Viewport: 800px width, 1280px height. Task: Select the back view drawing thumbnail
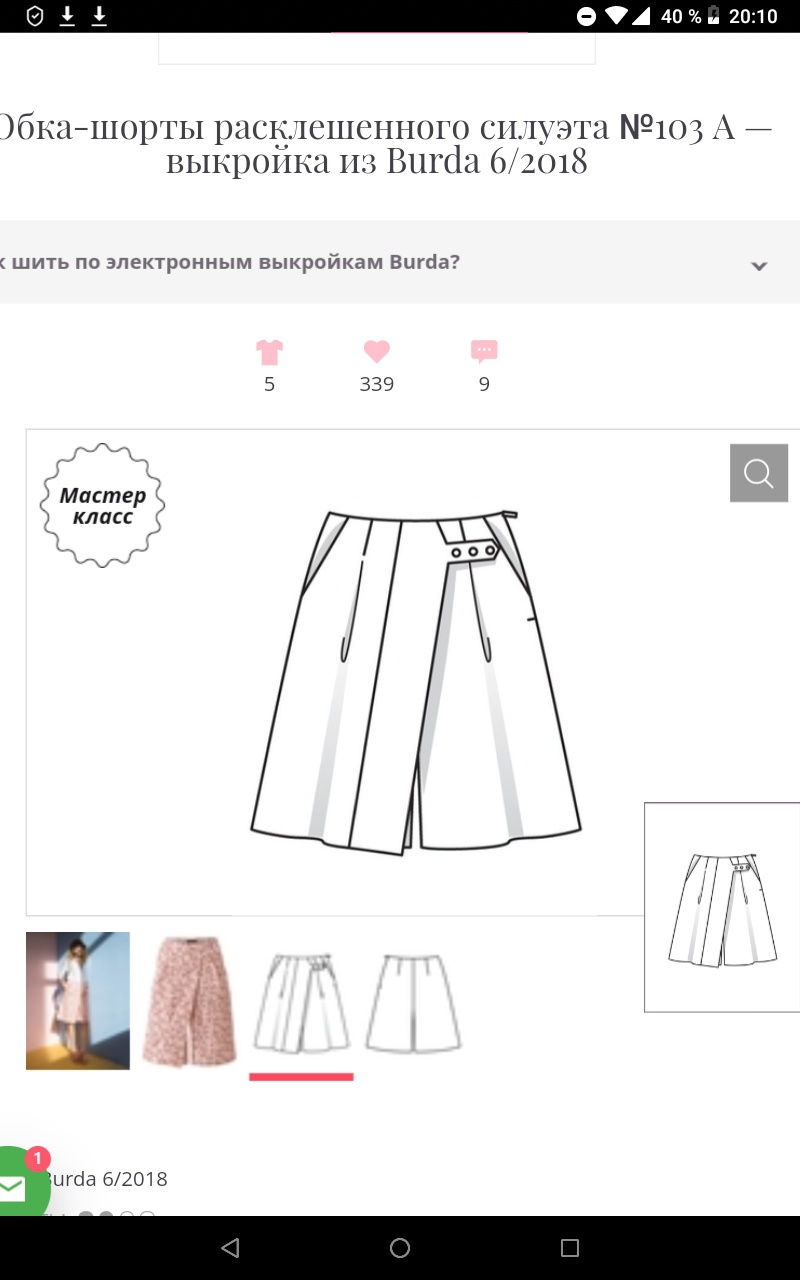pos(413,1002)
